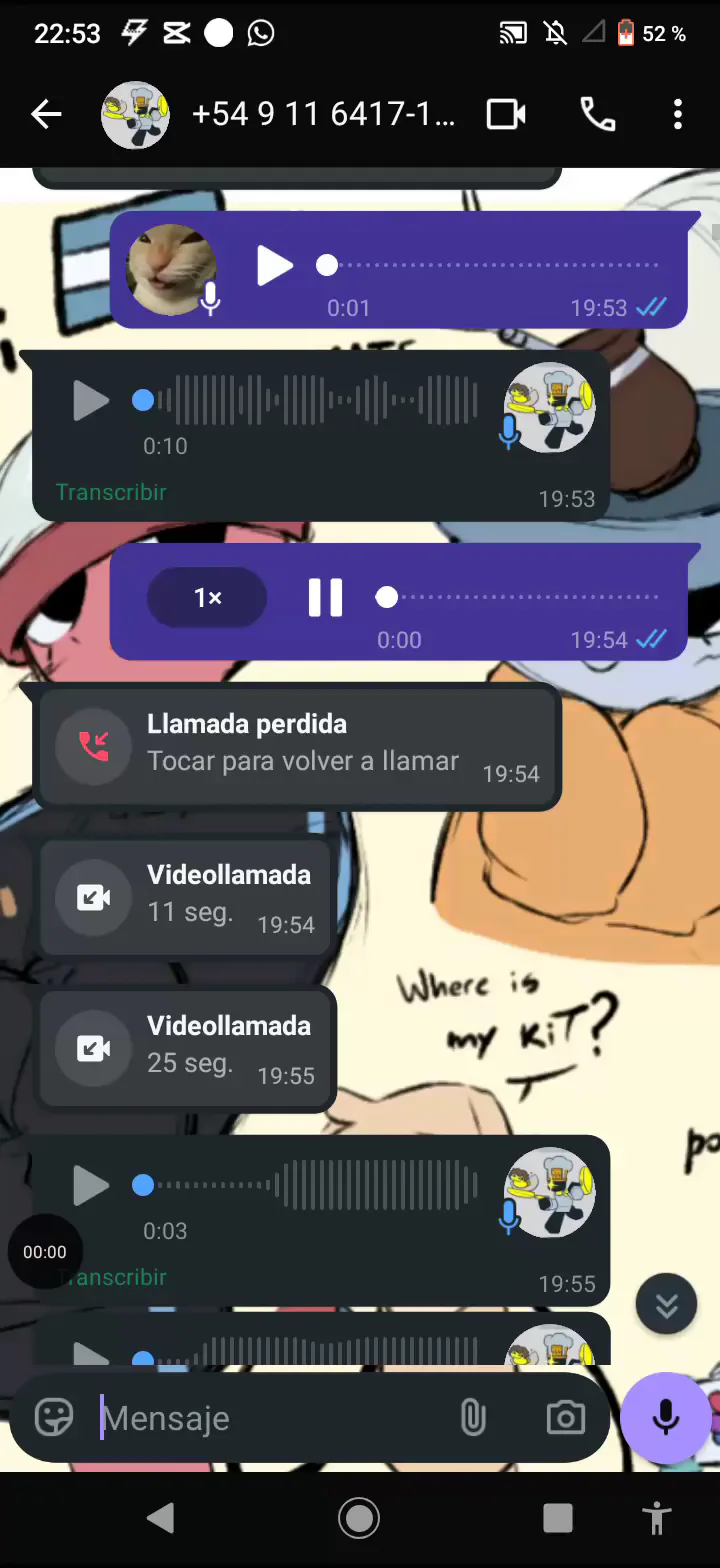Play the 0:01 voice message sent 19:53
Screen dimensions: 720x1568
[274, 266]
